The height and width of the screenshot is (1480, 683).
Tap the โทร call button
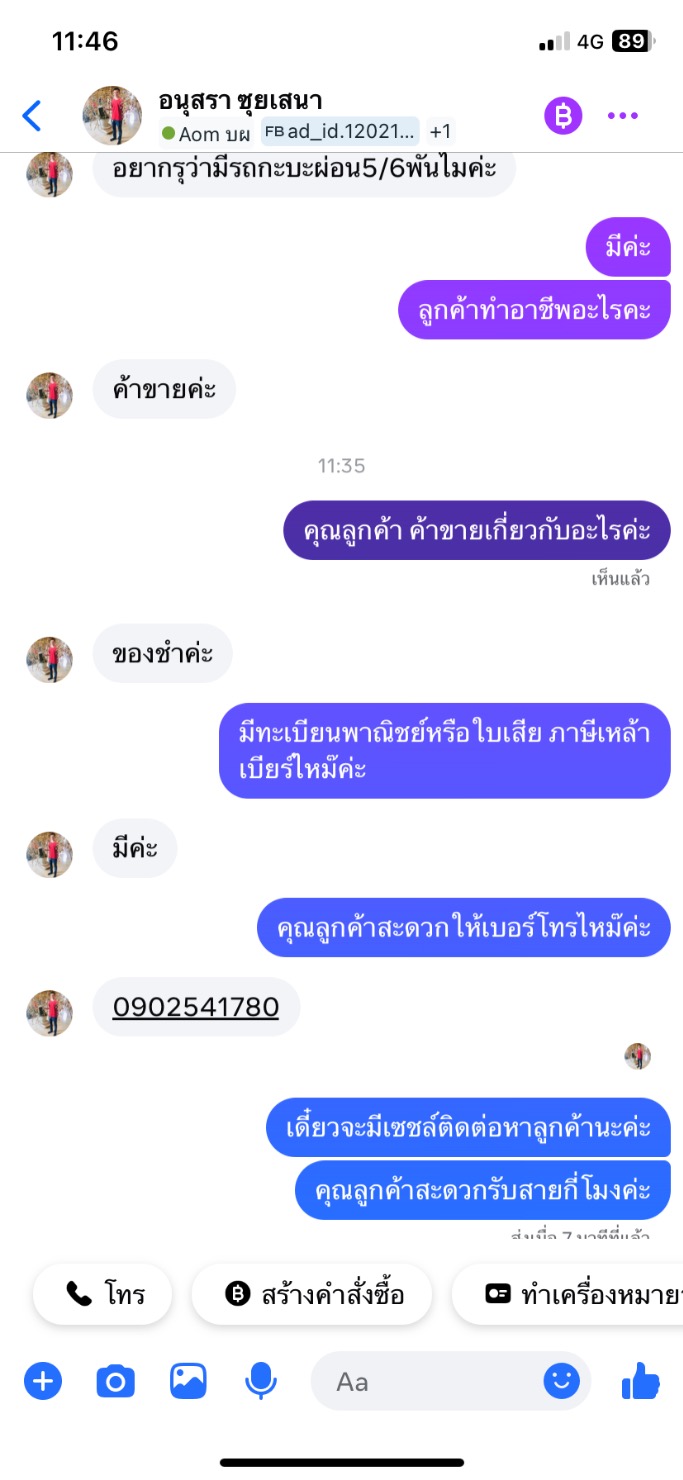pyautogui.click(x=103, y=1295)
